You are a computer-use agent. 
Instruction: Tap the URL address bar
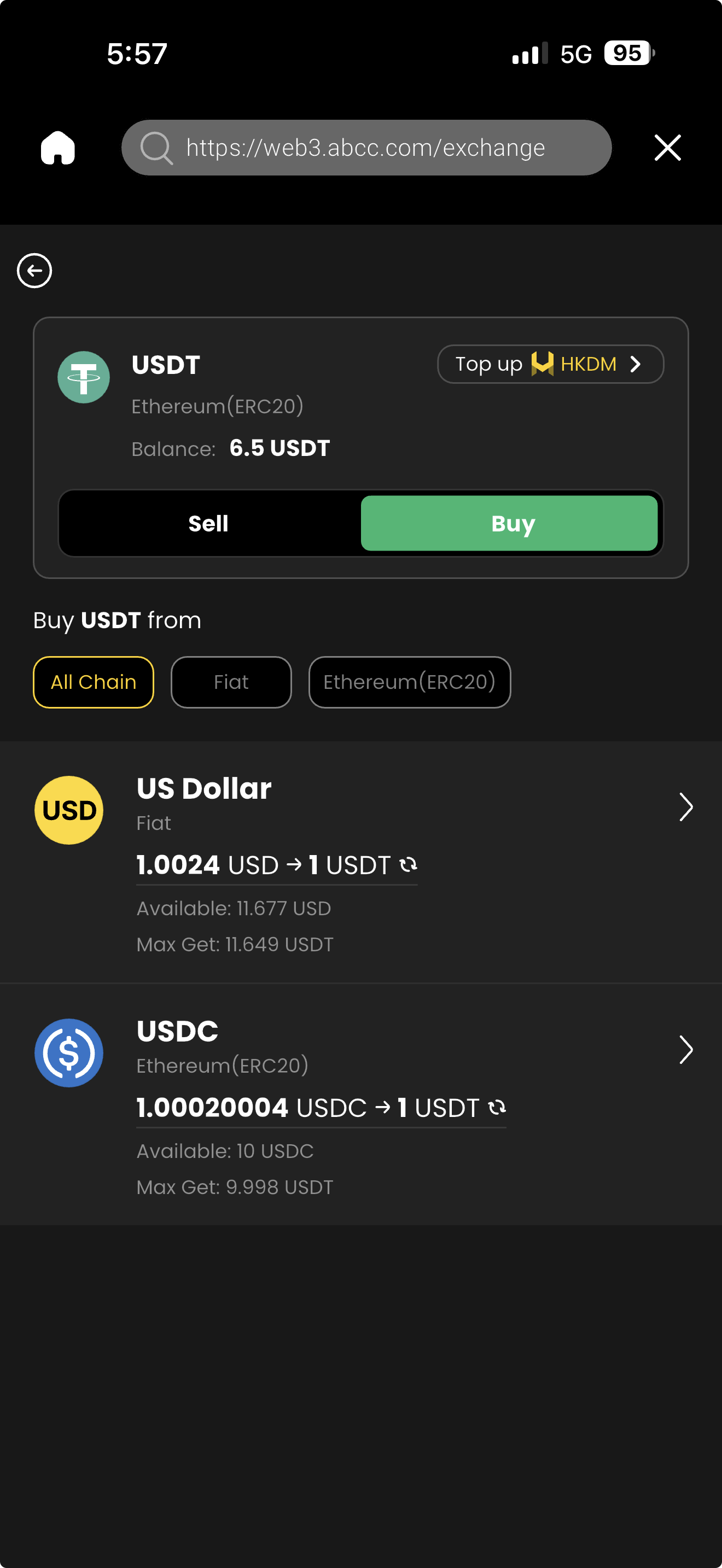coord(366,148)
